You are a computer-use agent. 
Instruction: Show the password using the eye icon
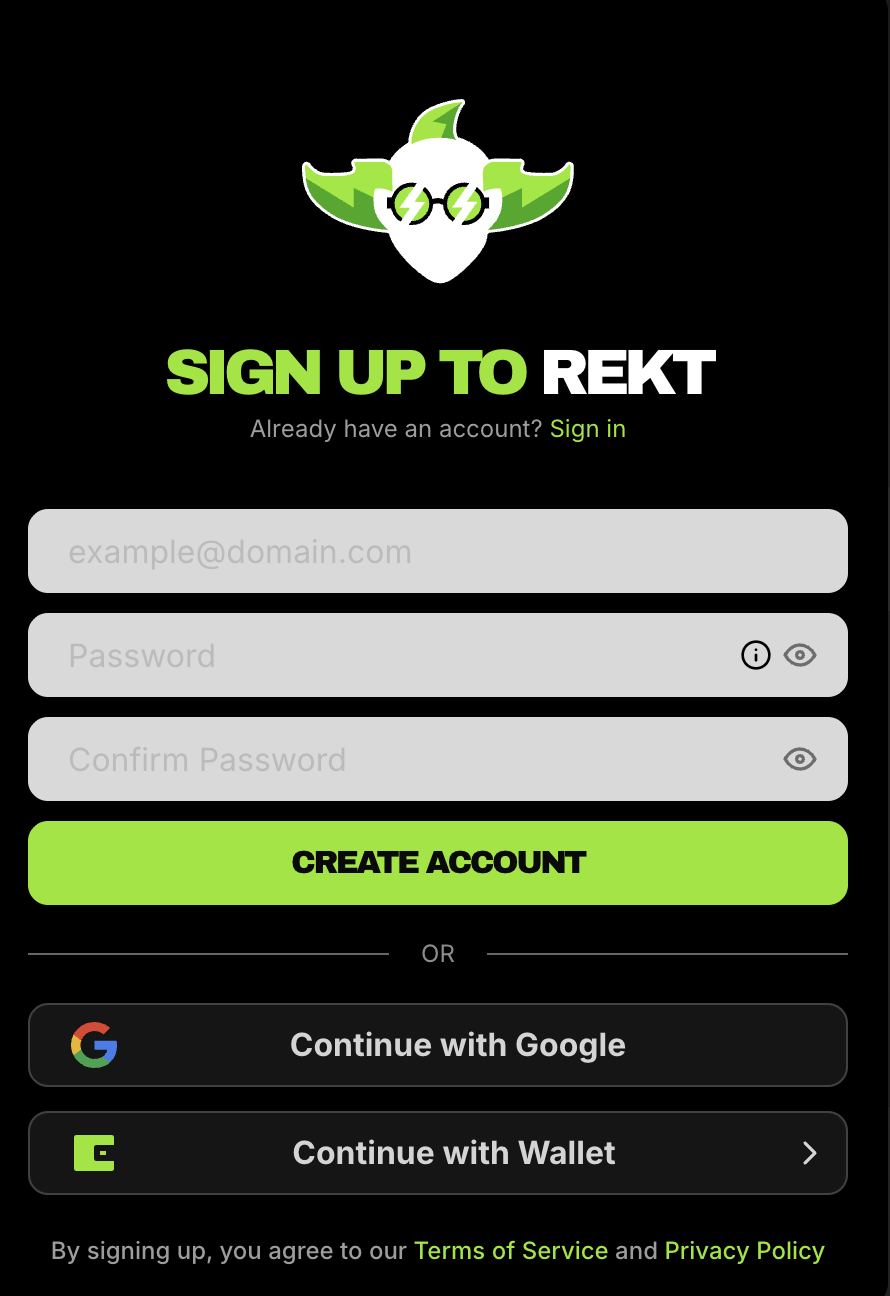point(800,656)
